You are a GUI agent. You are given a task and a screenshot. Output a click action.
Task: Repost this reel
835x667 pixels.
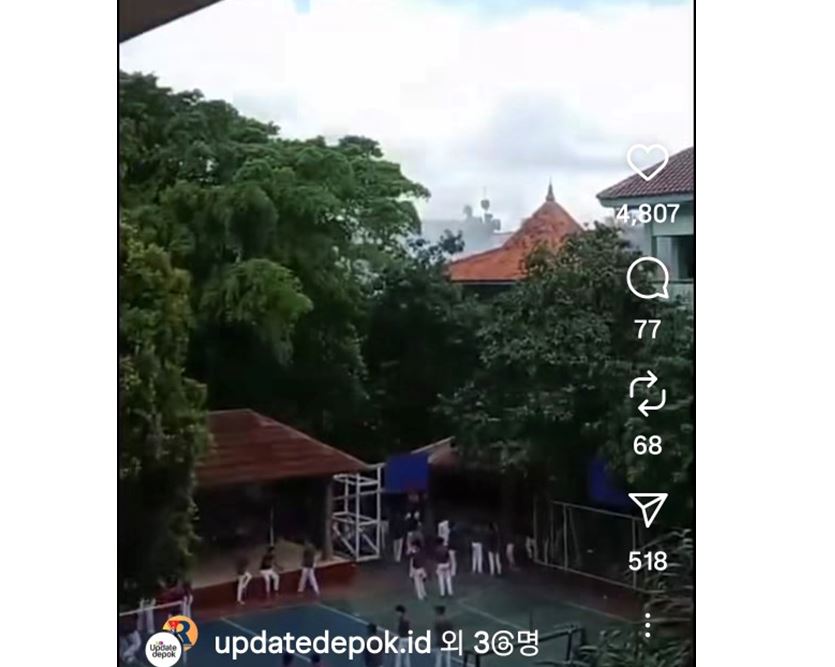click(x=647, y=393)
